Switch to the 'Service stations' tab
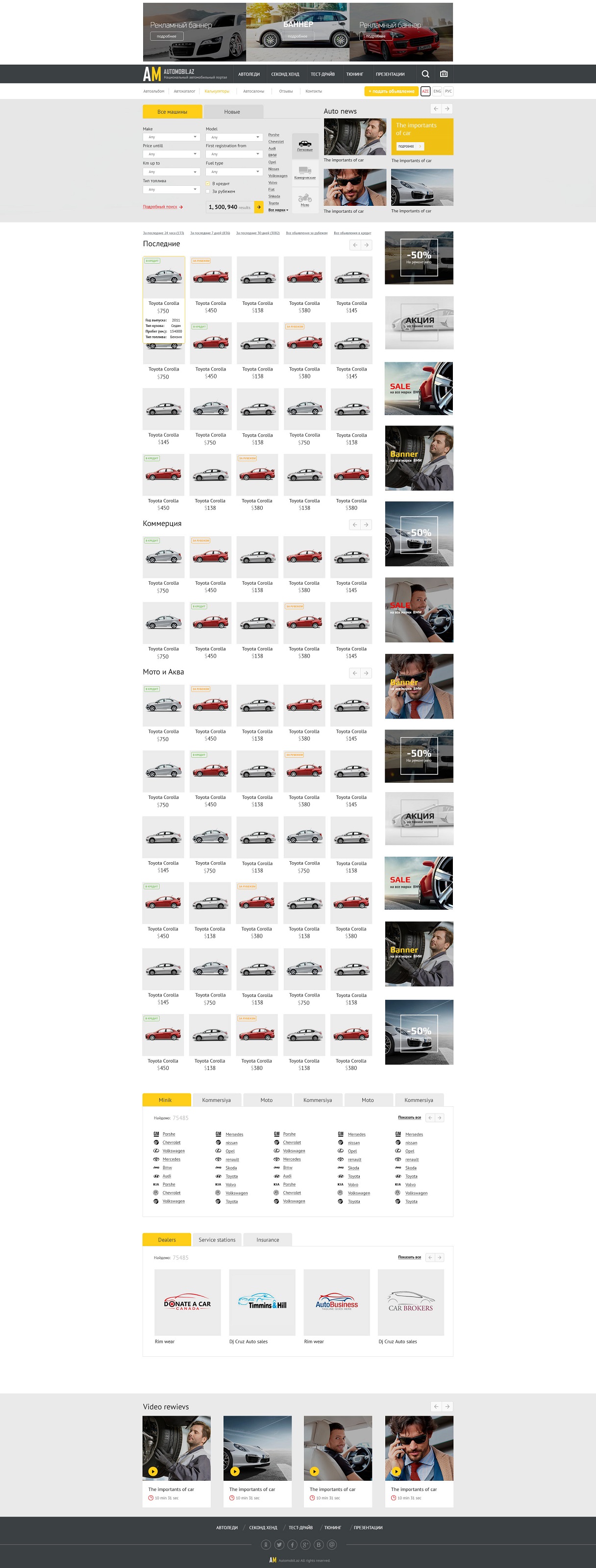Screen dimensions: 596x1568 point(217,1240)
